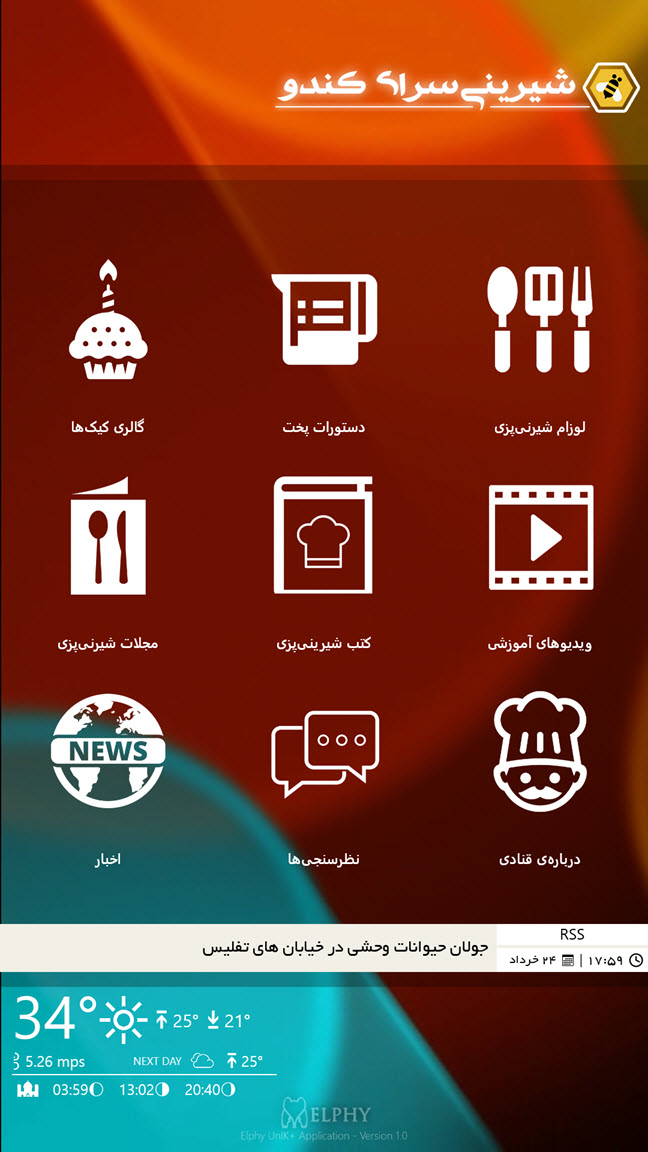Tap the RSS news headline about تفلیس
Viewport: 648px width, 1152px height.
point(345,948)
